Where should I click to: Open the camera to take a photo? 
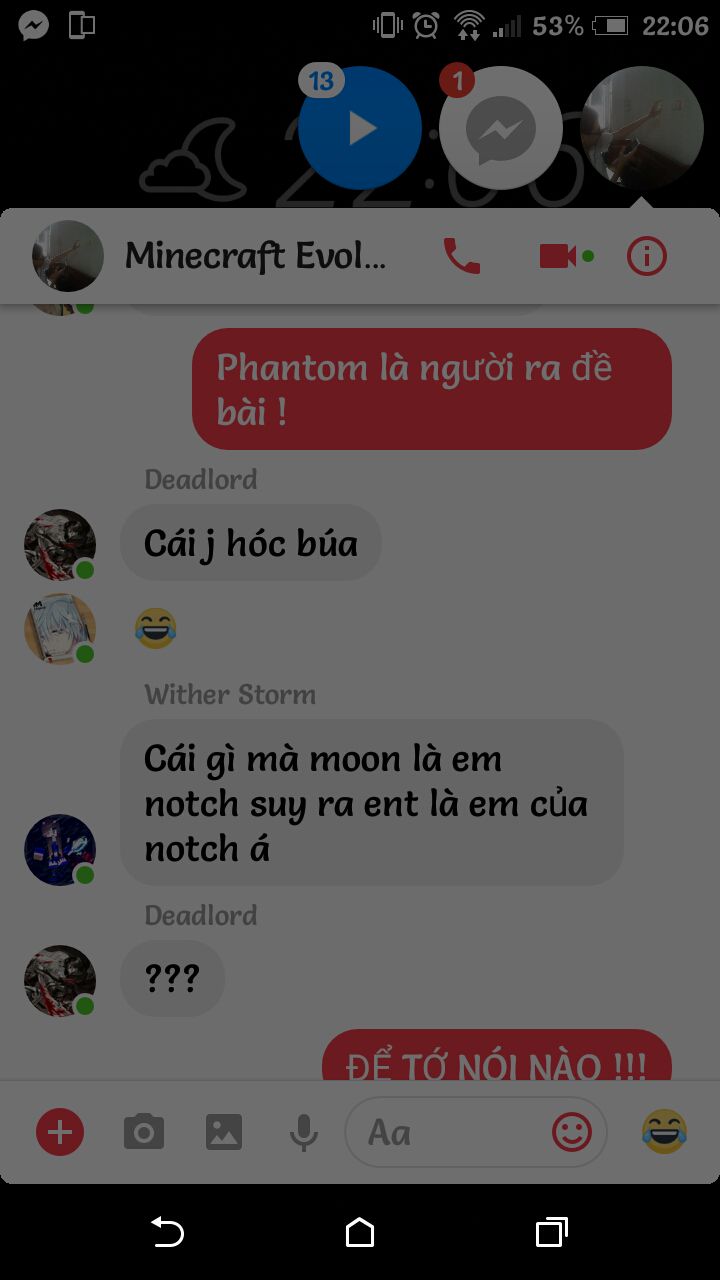(x=144, y=1132)
